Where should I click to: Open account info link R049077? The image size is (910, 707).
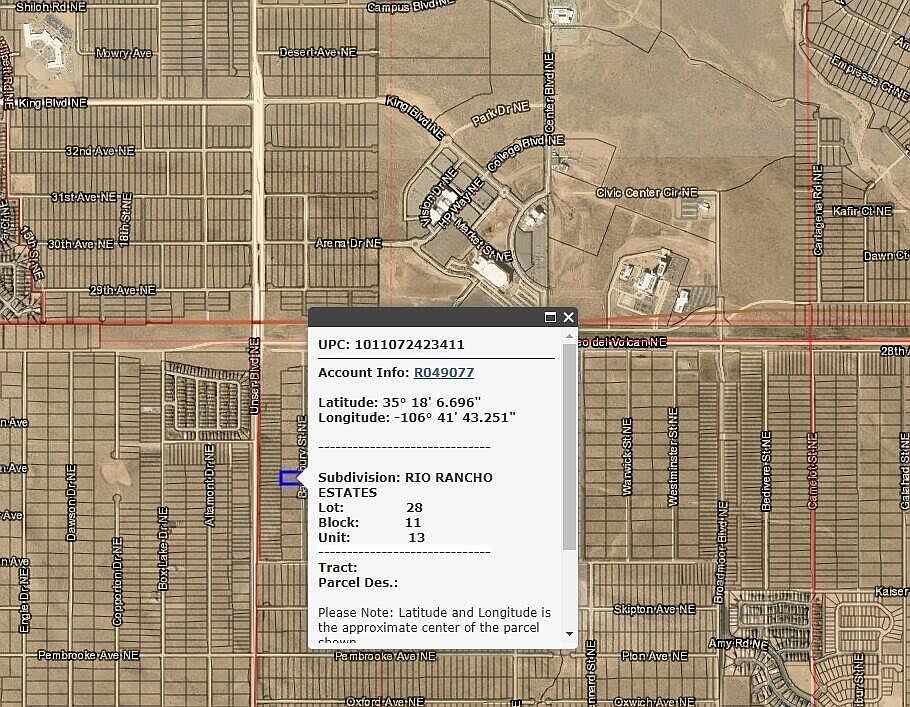443,372
